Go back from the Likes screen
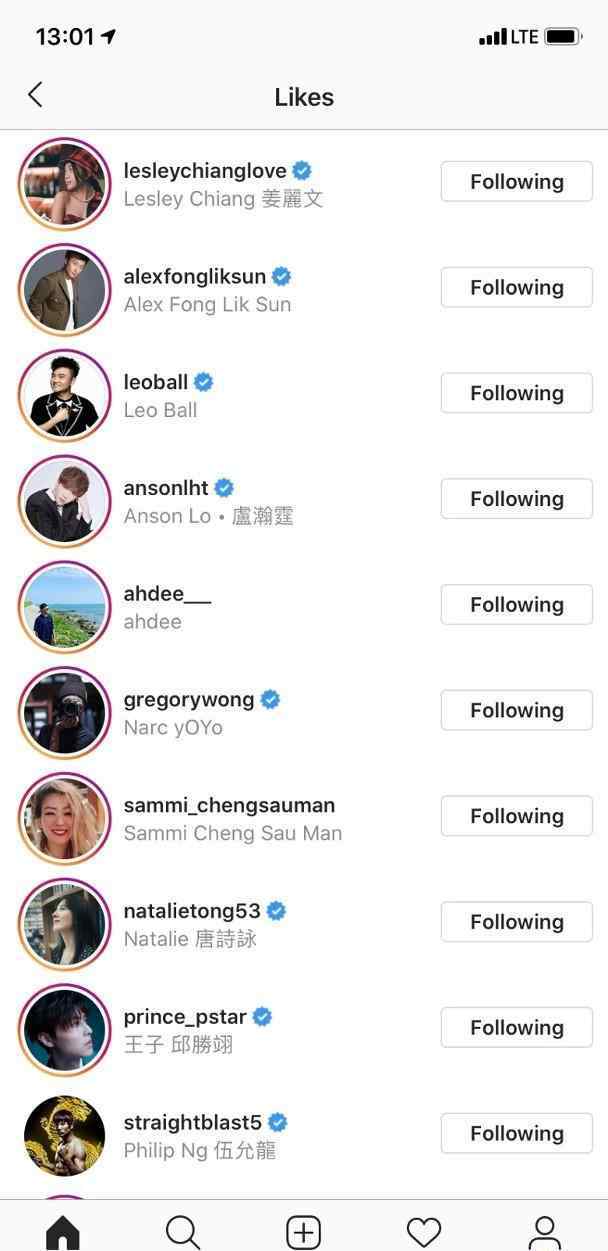The width and height of the screenshot is (608, 1251). tap(35, 95)
